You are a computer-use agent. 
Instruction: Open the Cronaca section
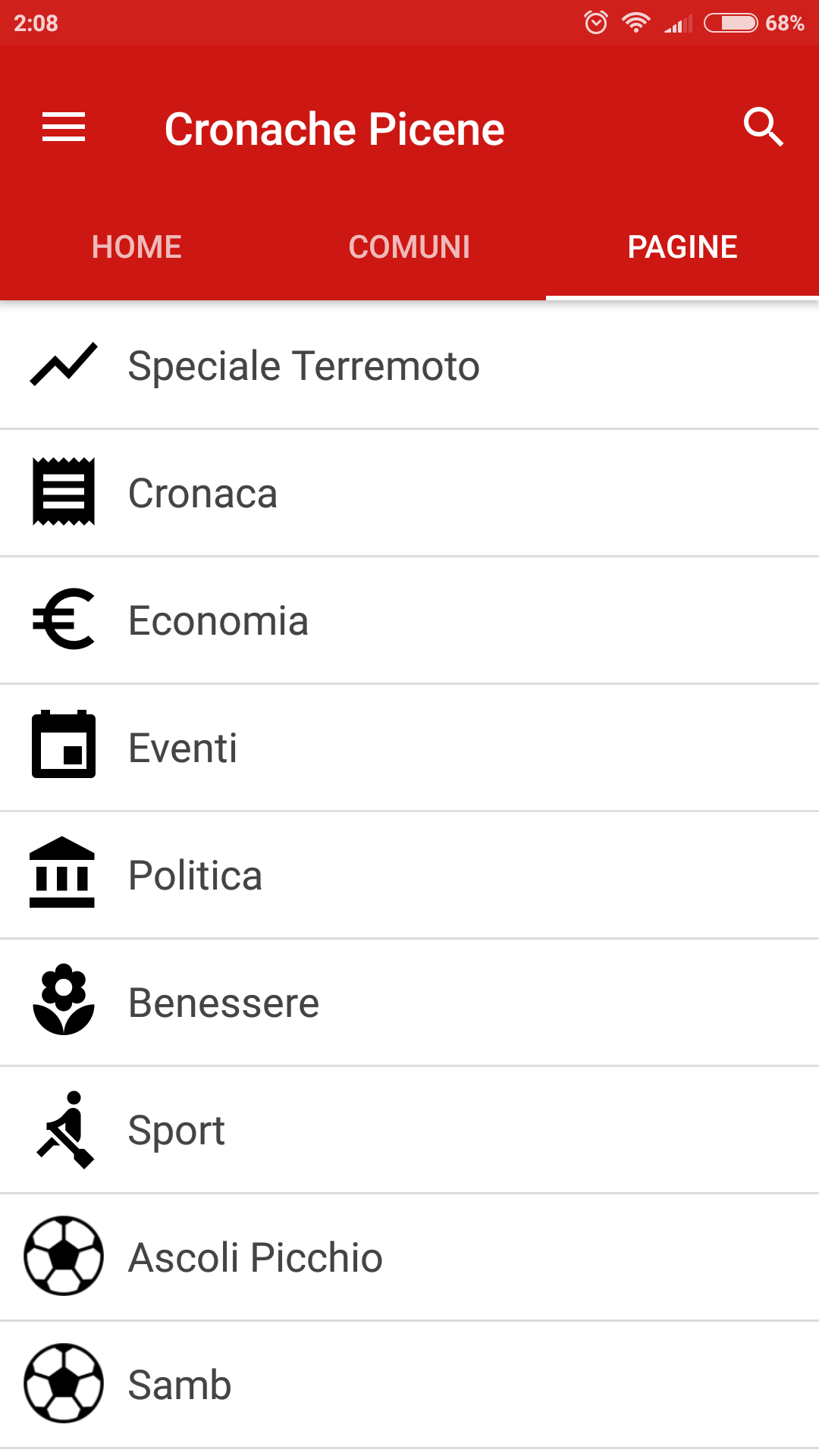click(409, 493)
